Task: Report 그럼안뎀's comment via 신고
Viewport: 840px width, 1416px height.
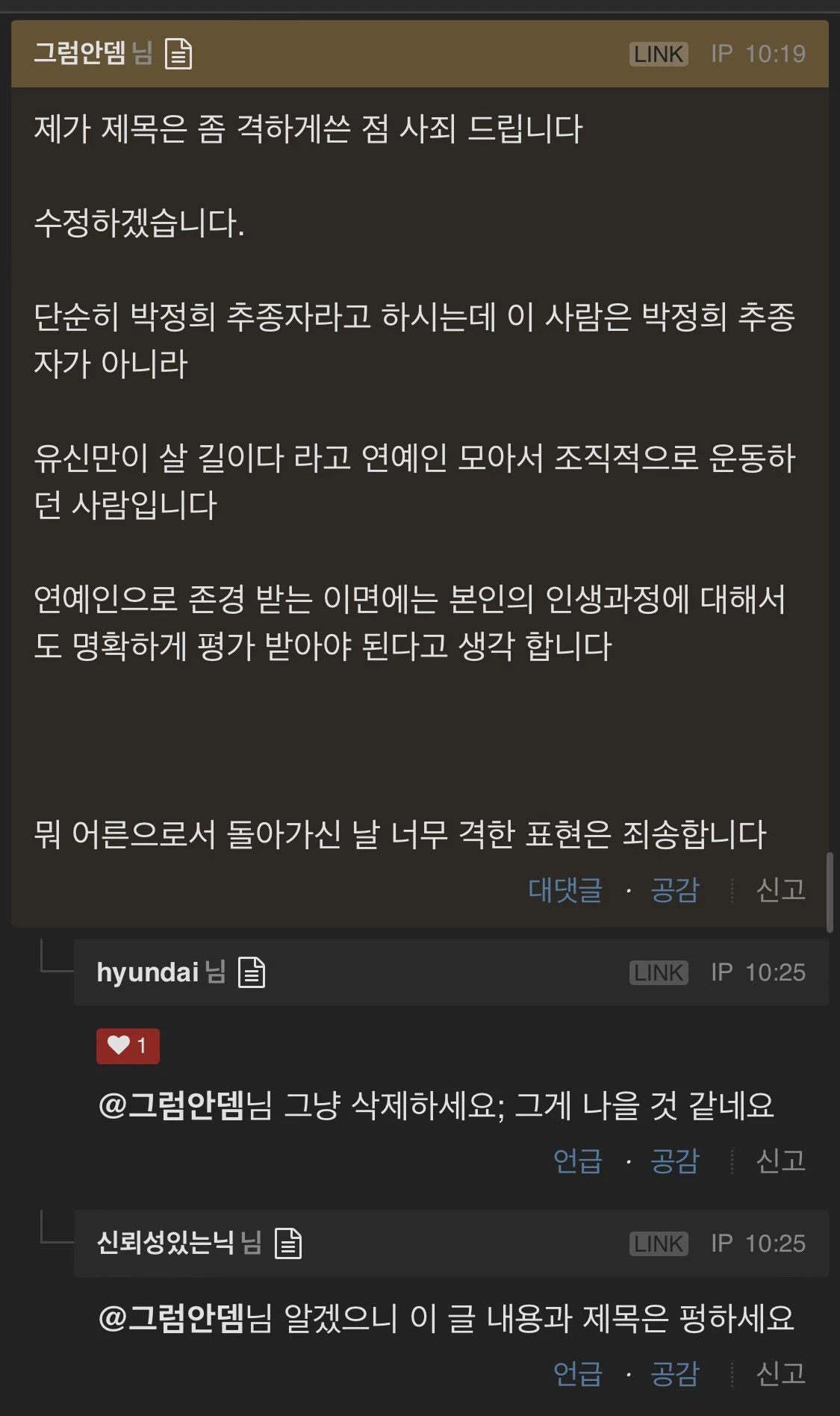Action: 780,889
